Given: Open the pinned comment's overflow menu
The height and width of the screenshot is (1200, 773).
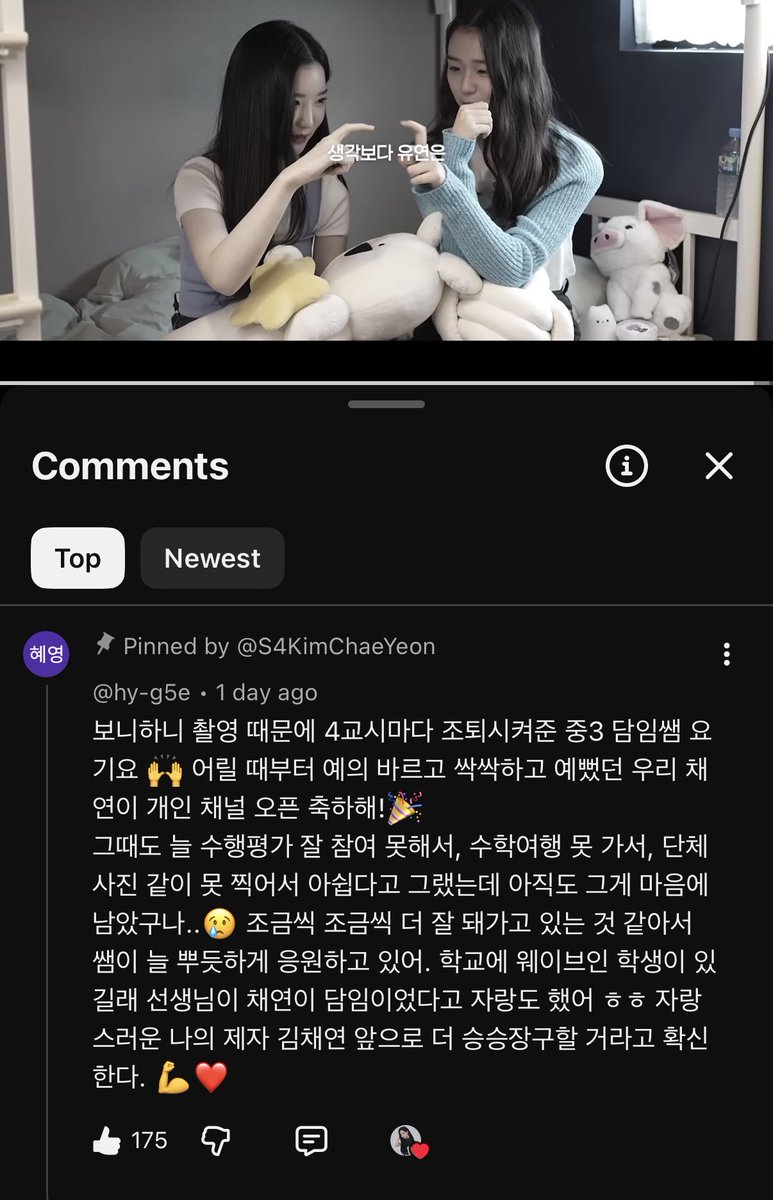Looking at the screenshot, I should point(726,654).
